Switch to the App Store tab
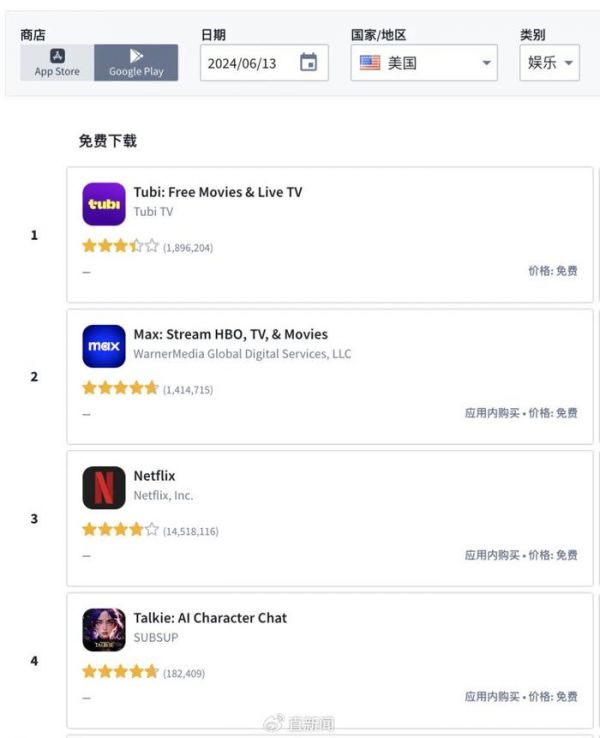Viewport: 600px width, 738px height. click(57, 62)
